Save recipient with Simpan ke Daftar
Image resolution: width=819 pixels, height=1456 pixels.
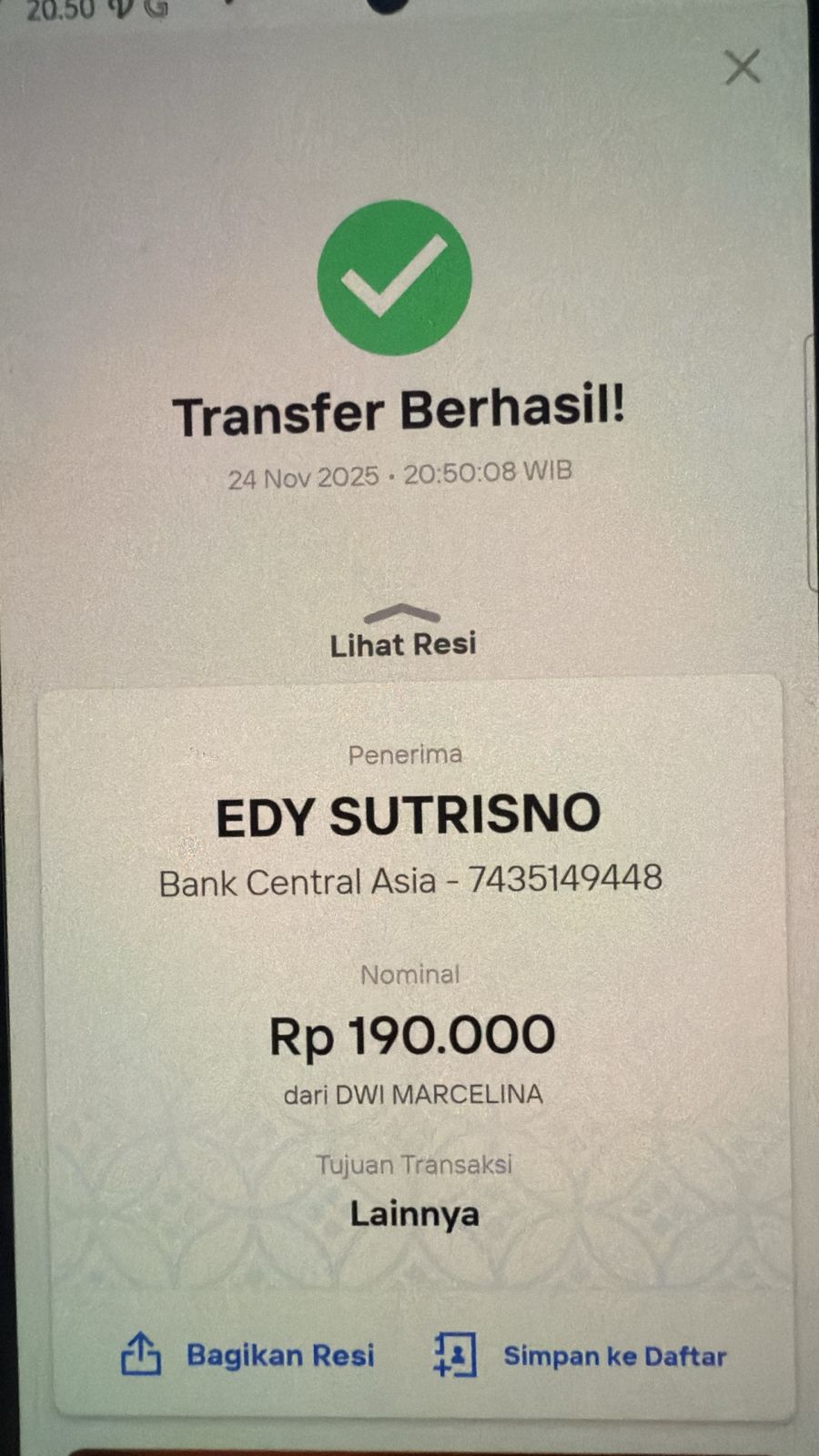580,1356
